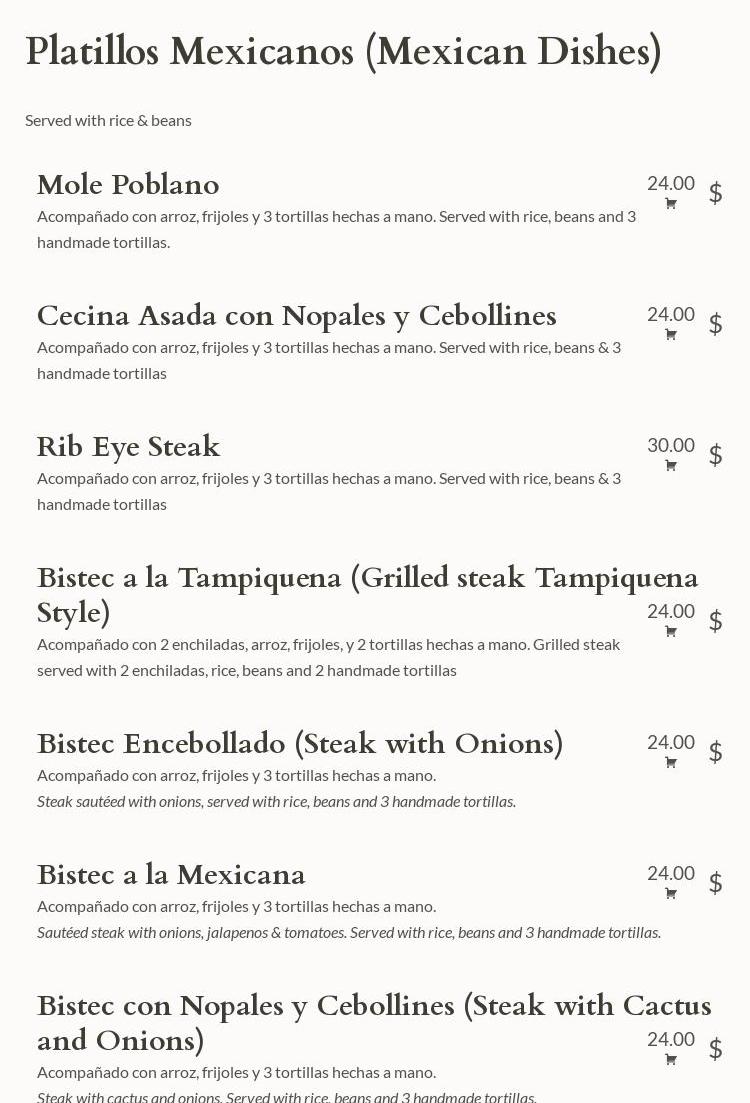This screenshot has width=750, height=1103.
Task: Add Bistec a la Tampiquena to cart
Action: coord(671,632)
